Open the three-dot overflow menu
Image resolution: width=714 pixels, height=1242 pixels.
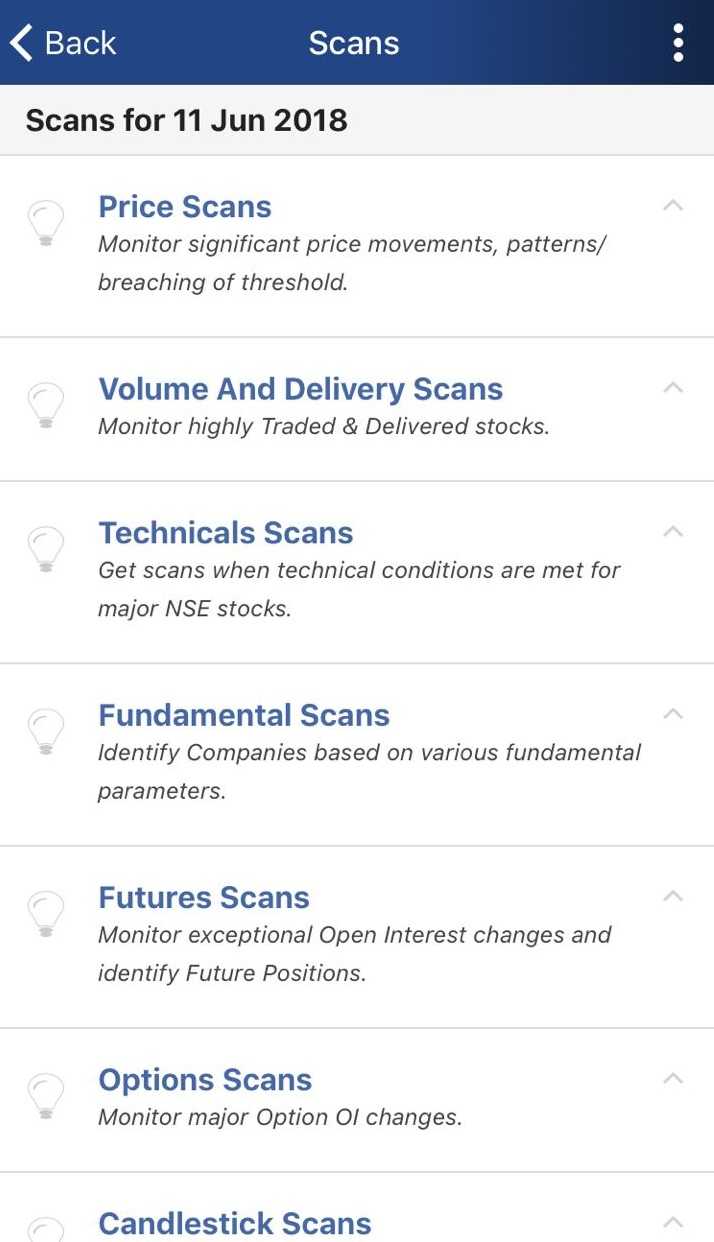678,43
